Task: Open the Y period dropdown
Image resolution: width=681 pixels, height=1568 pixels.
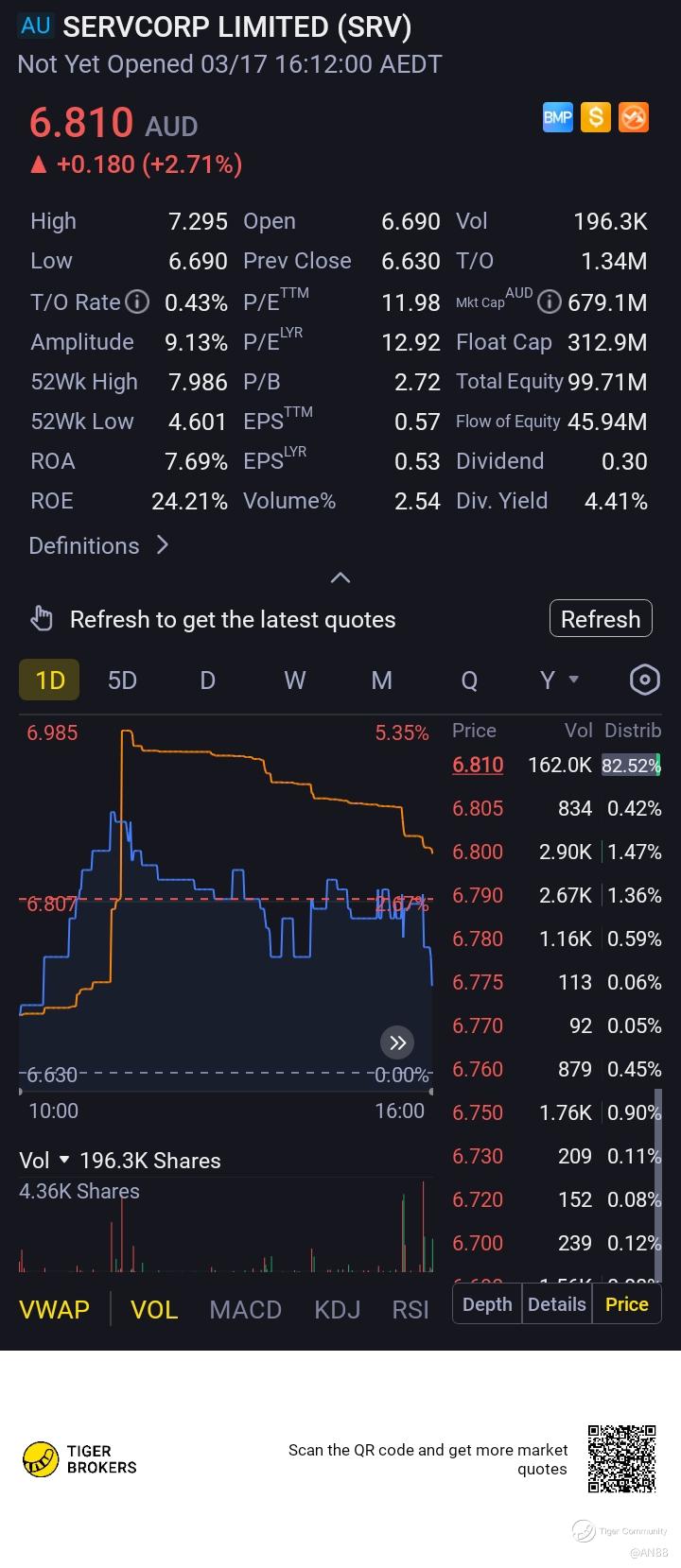Action: pos(558,680)
